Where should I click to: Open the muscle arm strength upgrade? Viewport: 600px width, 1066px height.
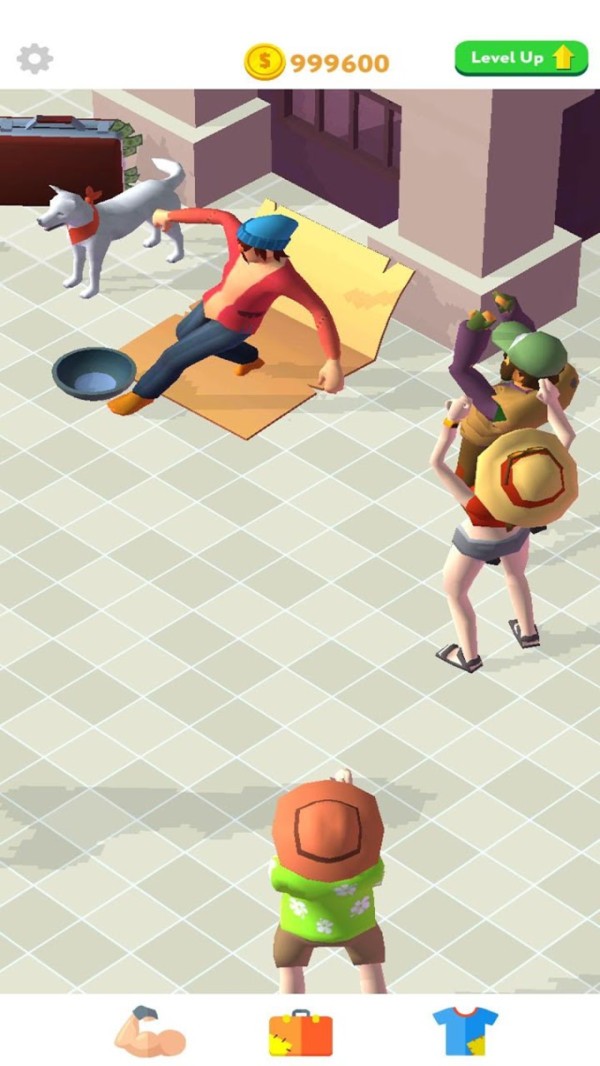pos(149,1033)
